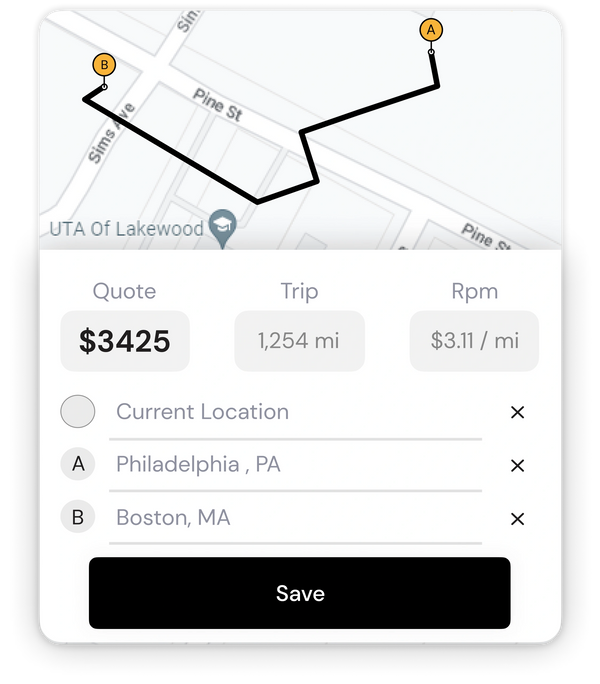Image resolution: width=600 pixels, height=684 pixels.
Task: Tap marker B on the map
Action: [x=104, y=65]
